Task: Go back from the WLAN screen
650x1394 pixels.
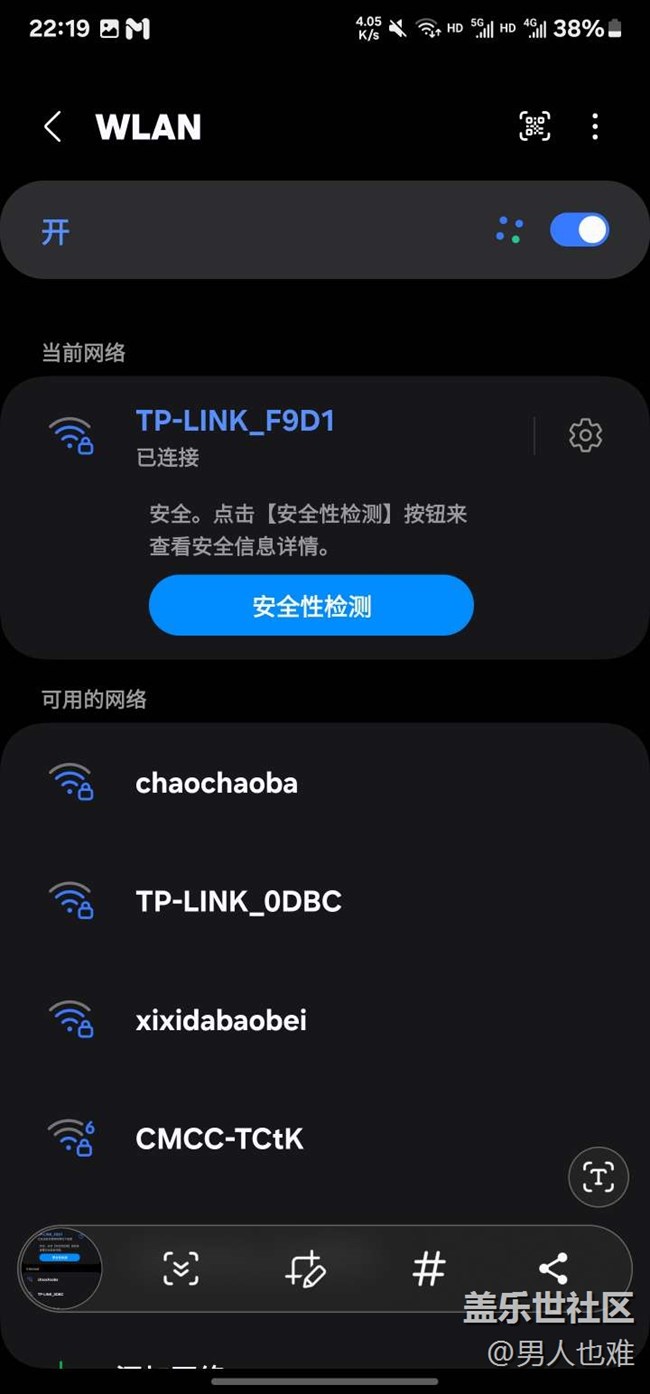Action: (53, 127)
